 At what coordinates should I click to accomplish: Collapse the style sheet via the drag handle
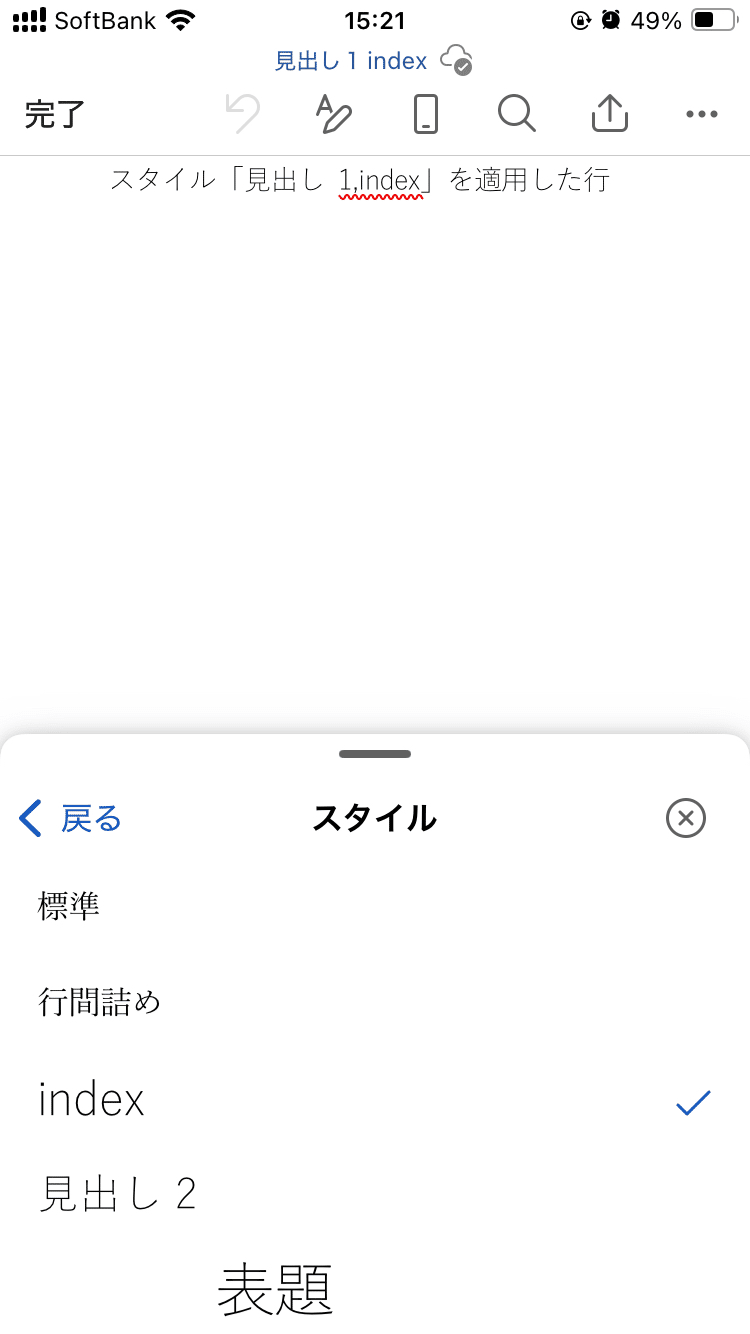point(374,753)
